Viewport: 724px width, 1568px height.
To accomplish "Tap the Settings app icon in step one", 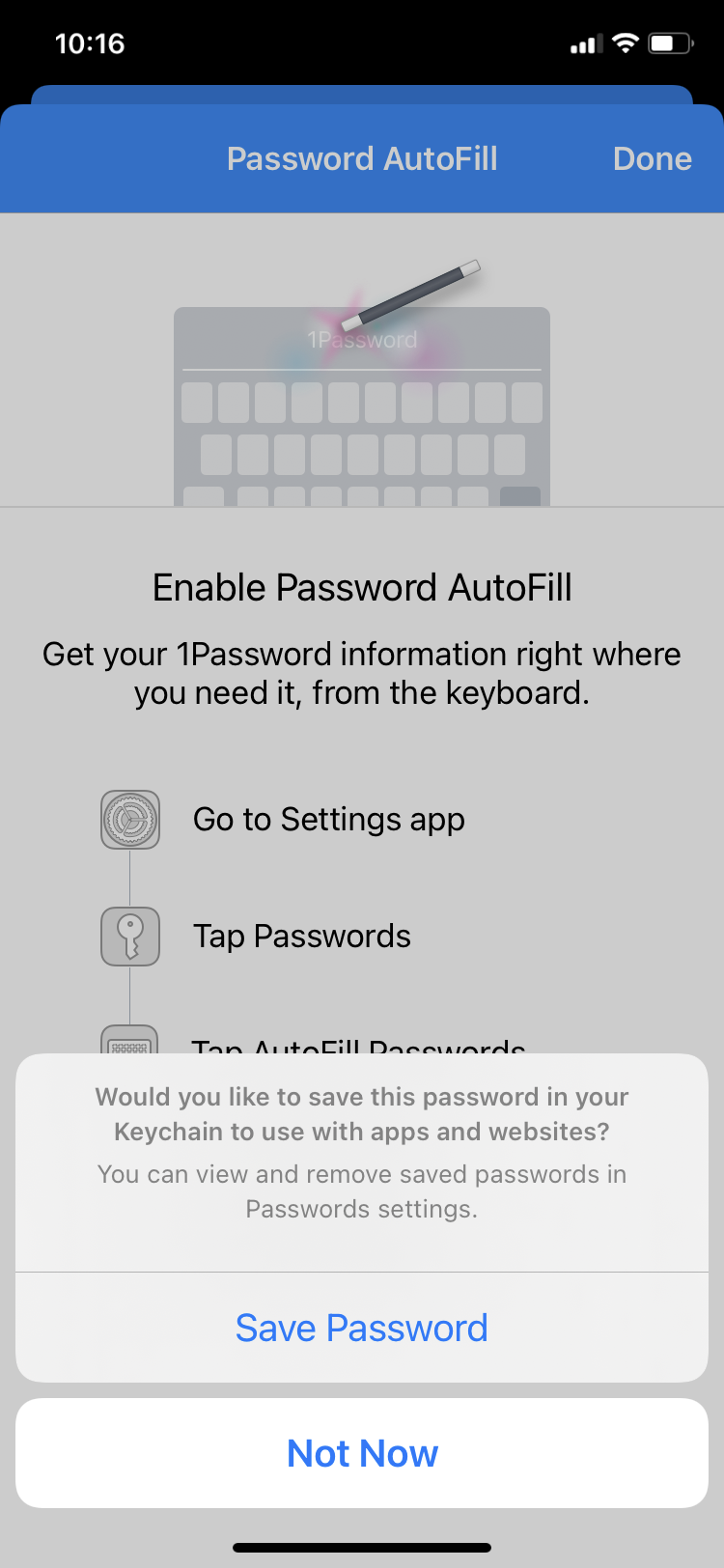I will (130, 819).
